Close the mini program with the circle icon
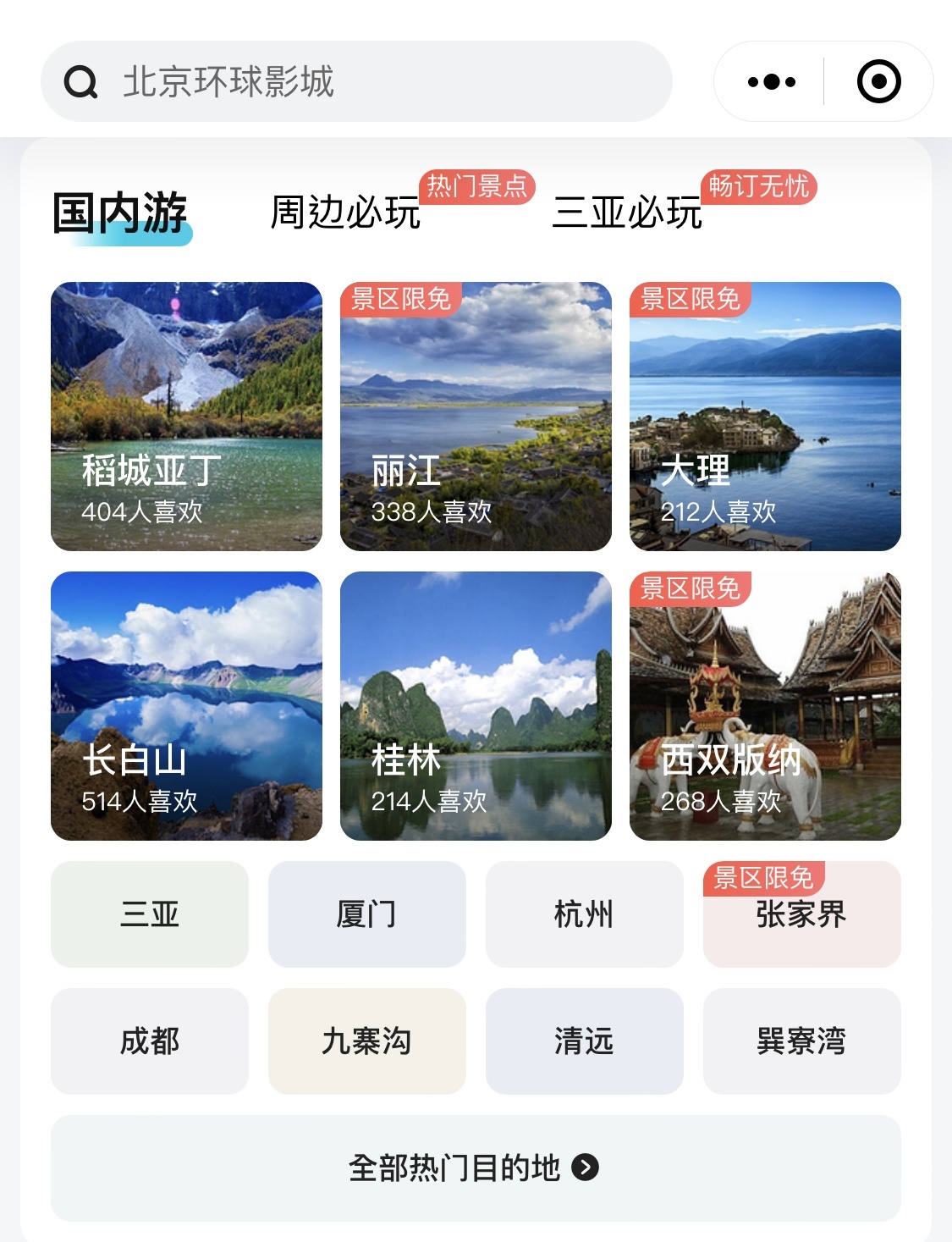The width and height of the screenshot is (952, 1242). pyautogui.click(x=878, y=82)
